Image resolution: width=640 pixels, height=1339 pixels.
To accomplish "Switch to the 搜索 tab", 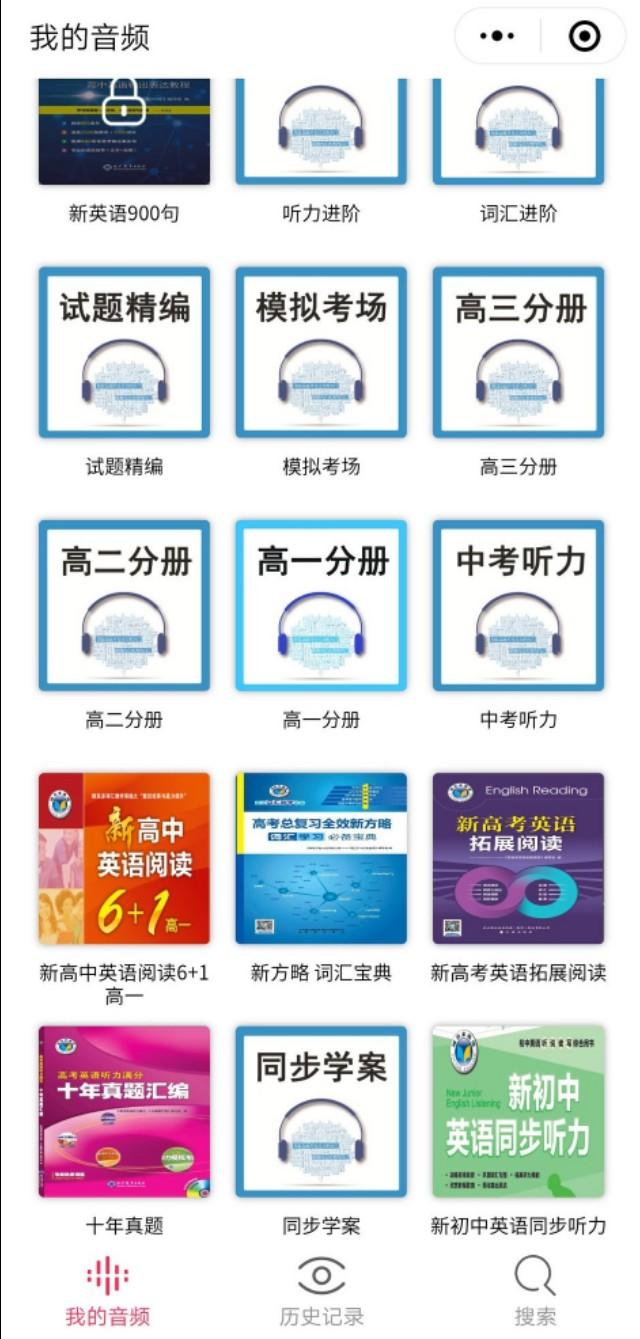I will coord(534,1291).
